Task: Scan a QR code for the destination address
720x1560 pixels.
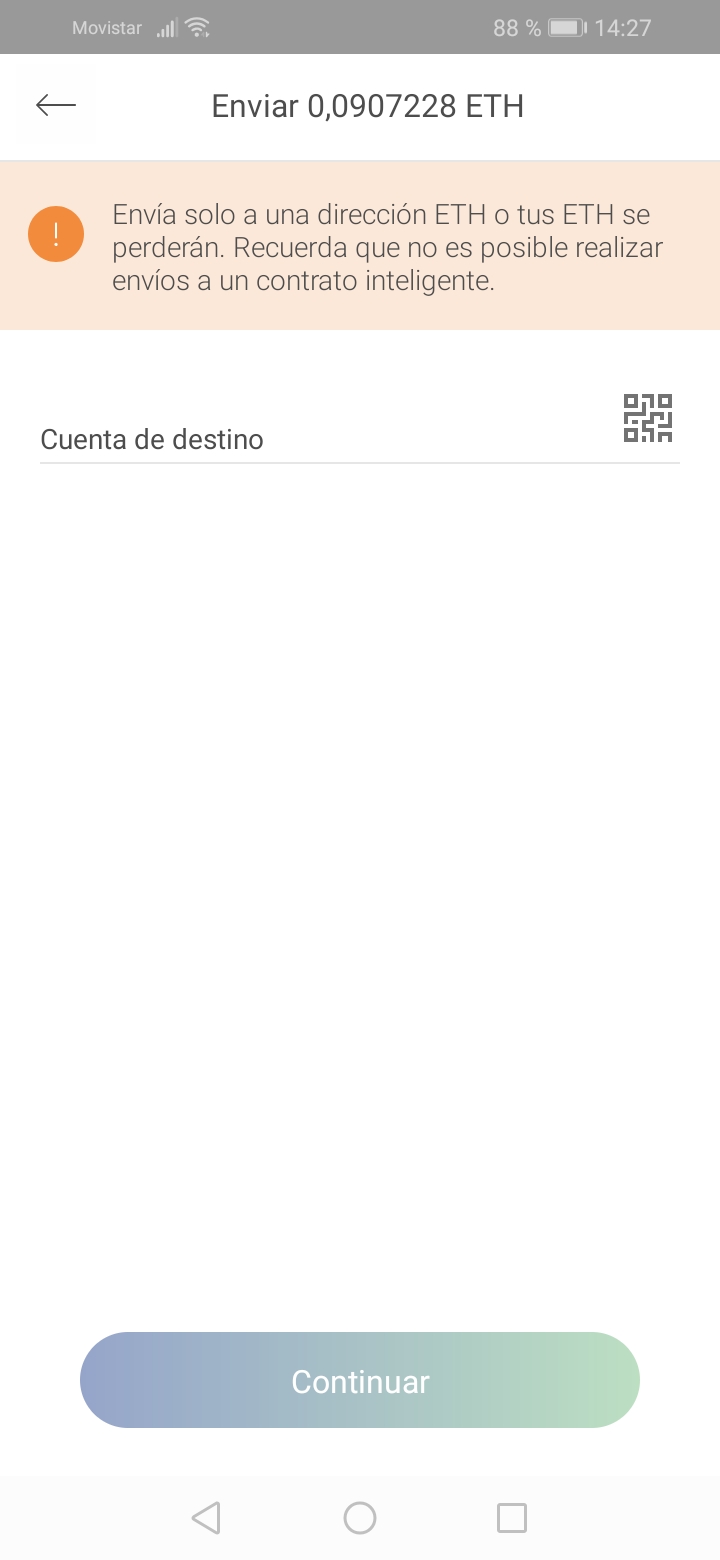Action: (648, 418)
